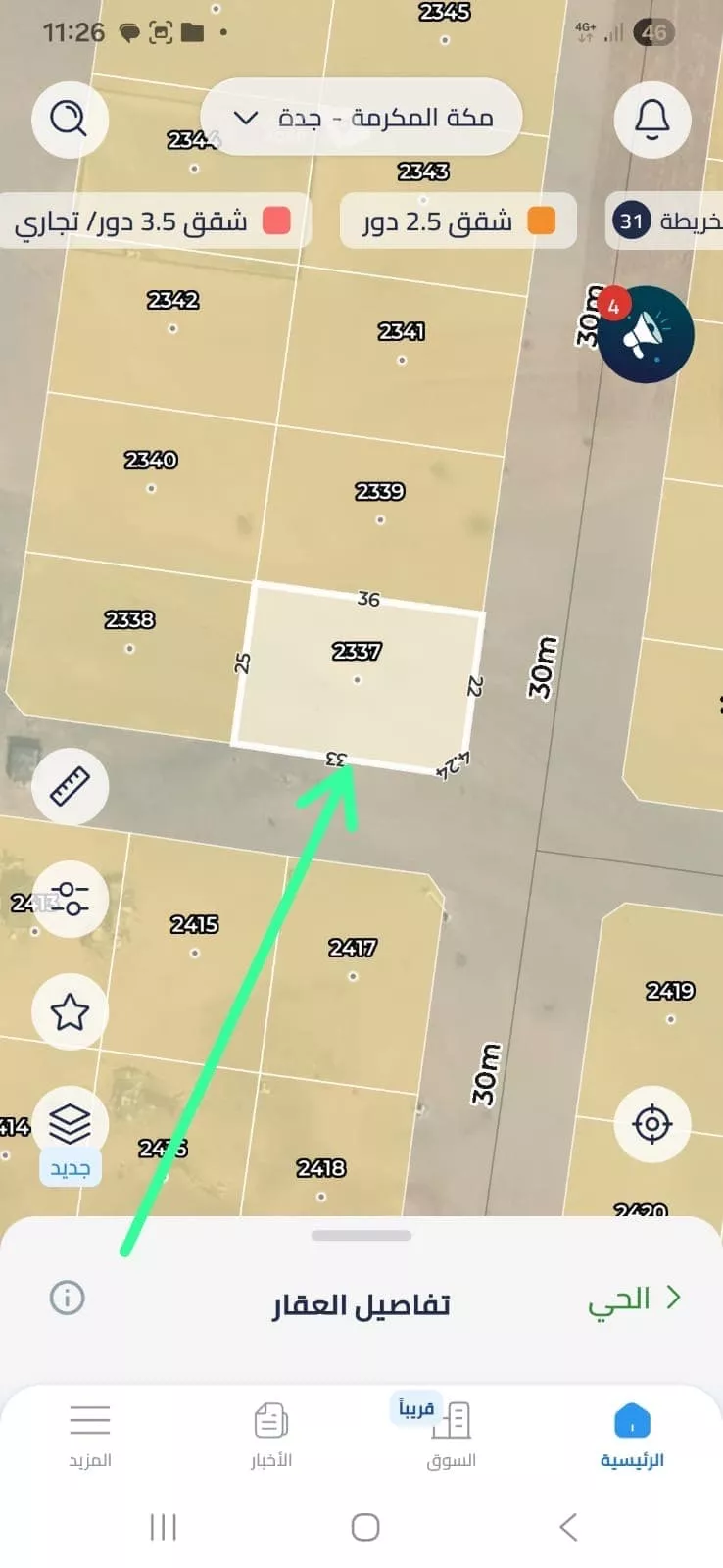Tap the خريطة chip with 31 badge

pyautogui.click(x=666, y=220)
